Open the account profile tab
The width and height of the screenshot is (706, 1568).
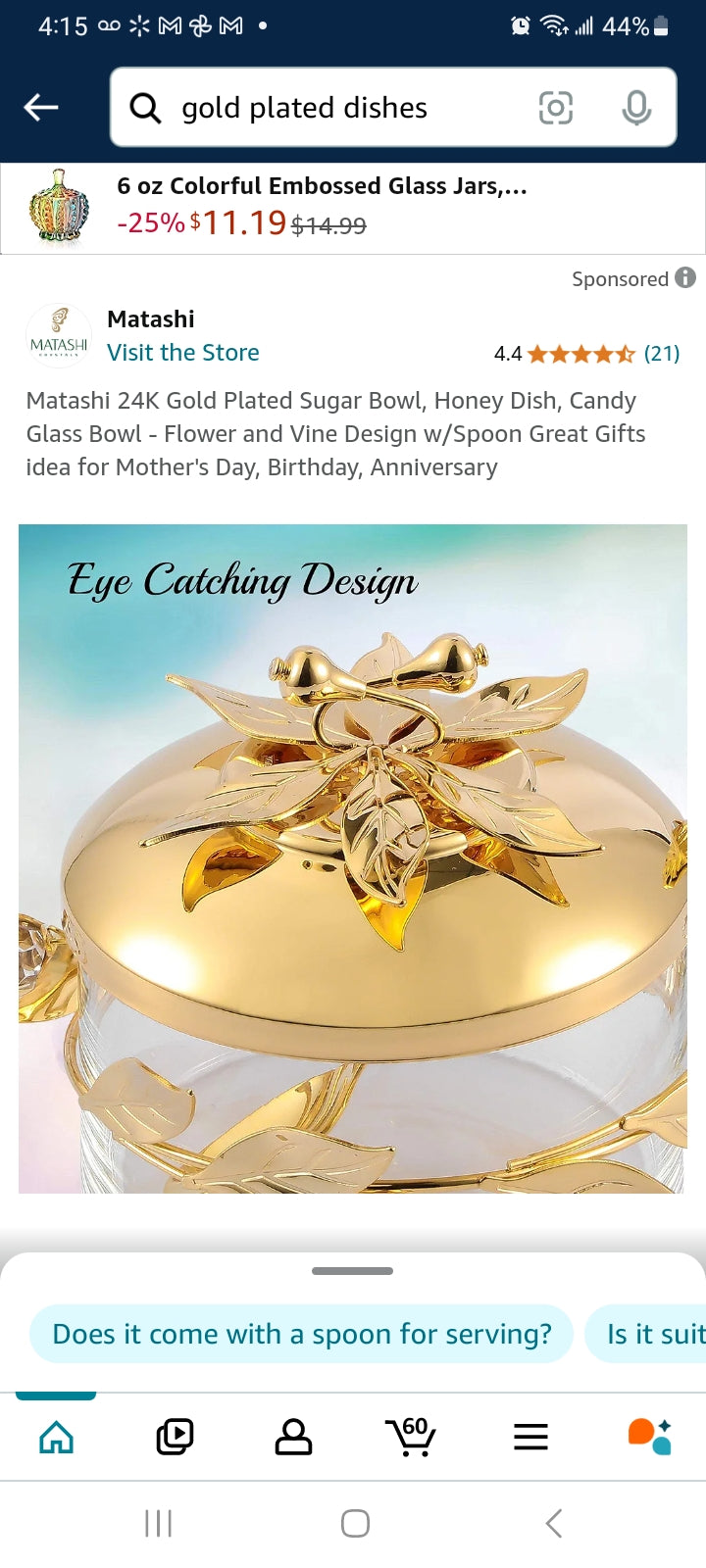pos(293,1437)
